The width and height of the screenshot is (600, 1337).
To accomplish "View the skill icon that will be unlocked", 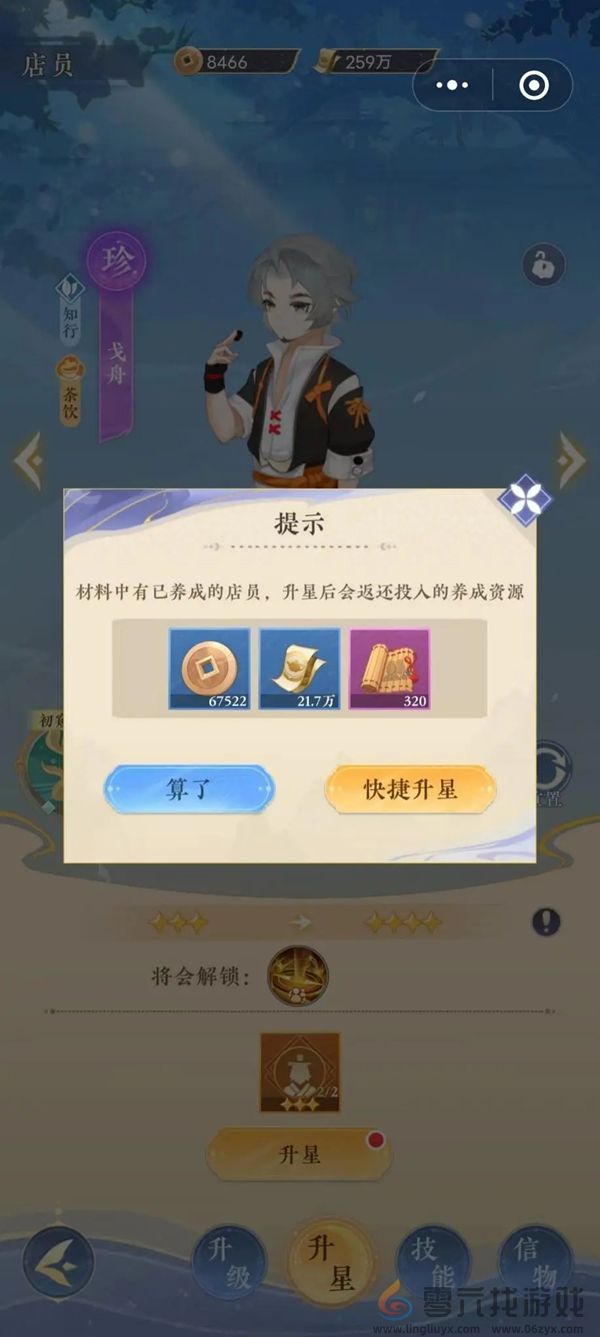I will (297, 976).
